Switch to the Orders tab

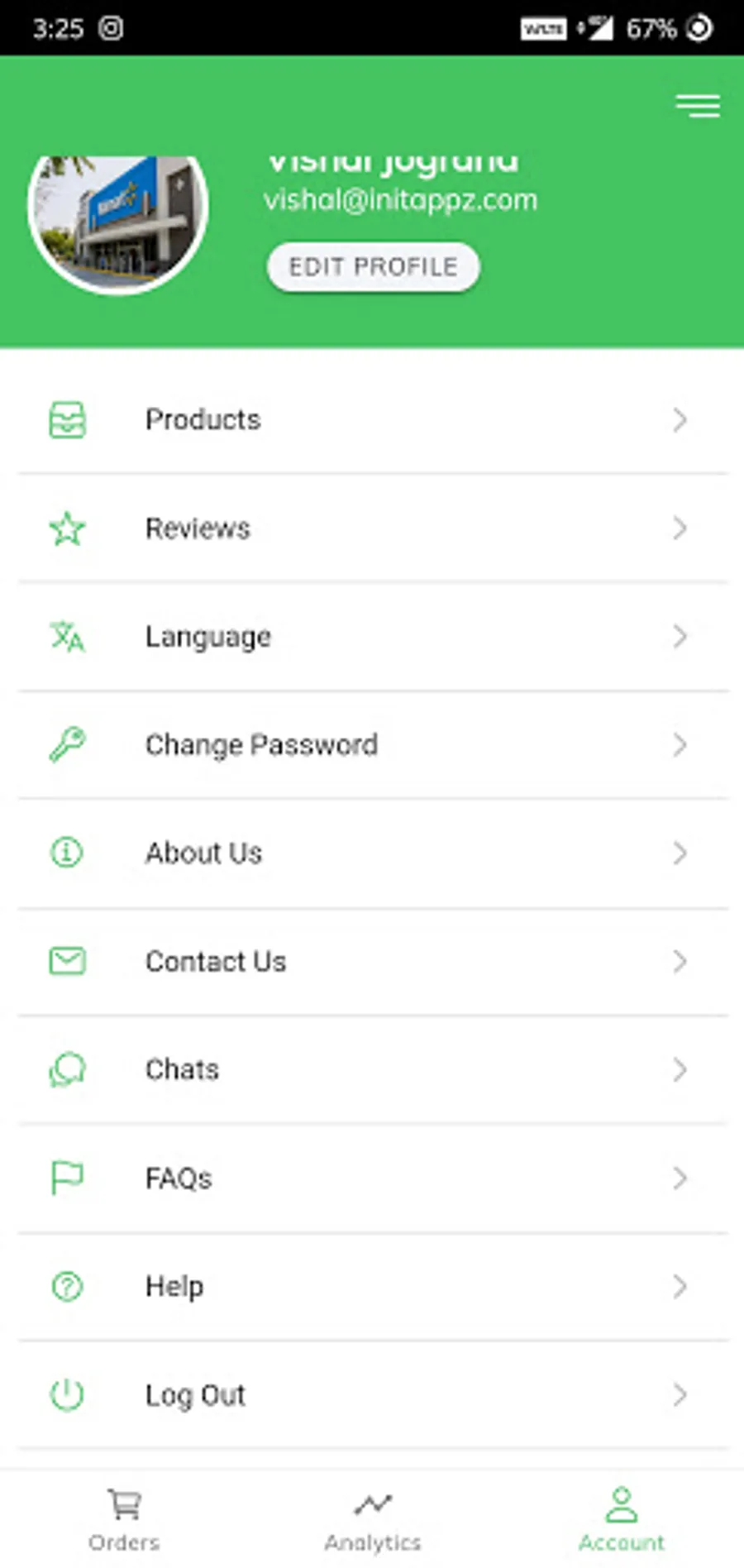tap(124, 1520)
